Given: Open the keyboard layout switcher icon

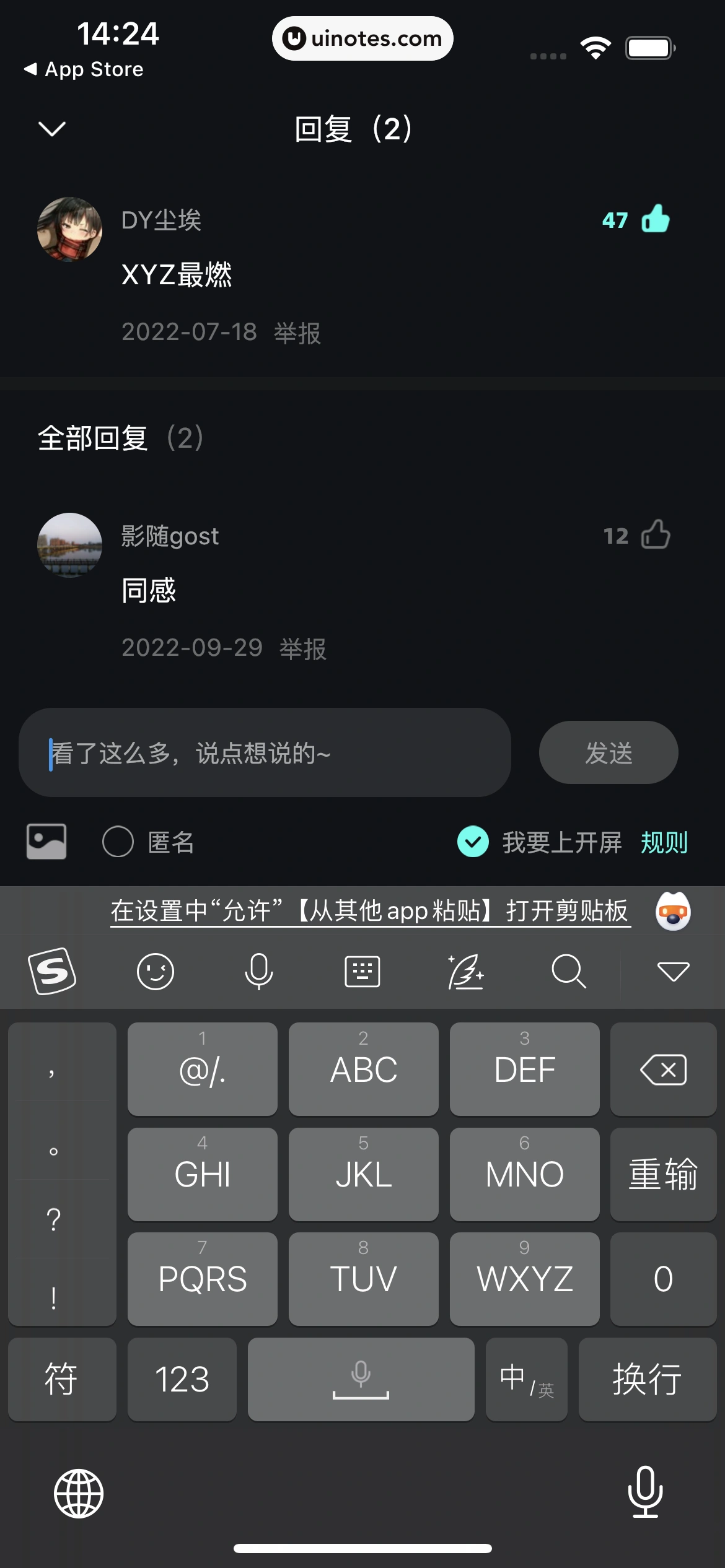Looking at the screenshot, I should click(362, 971).
